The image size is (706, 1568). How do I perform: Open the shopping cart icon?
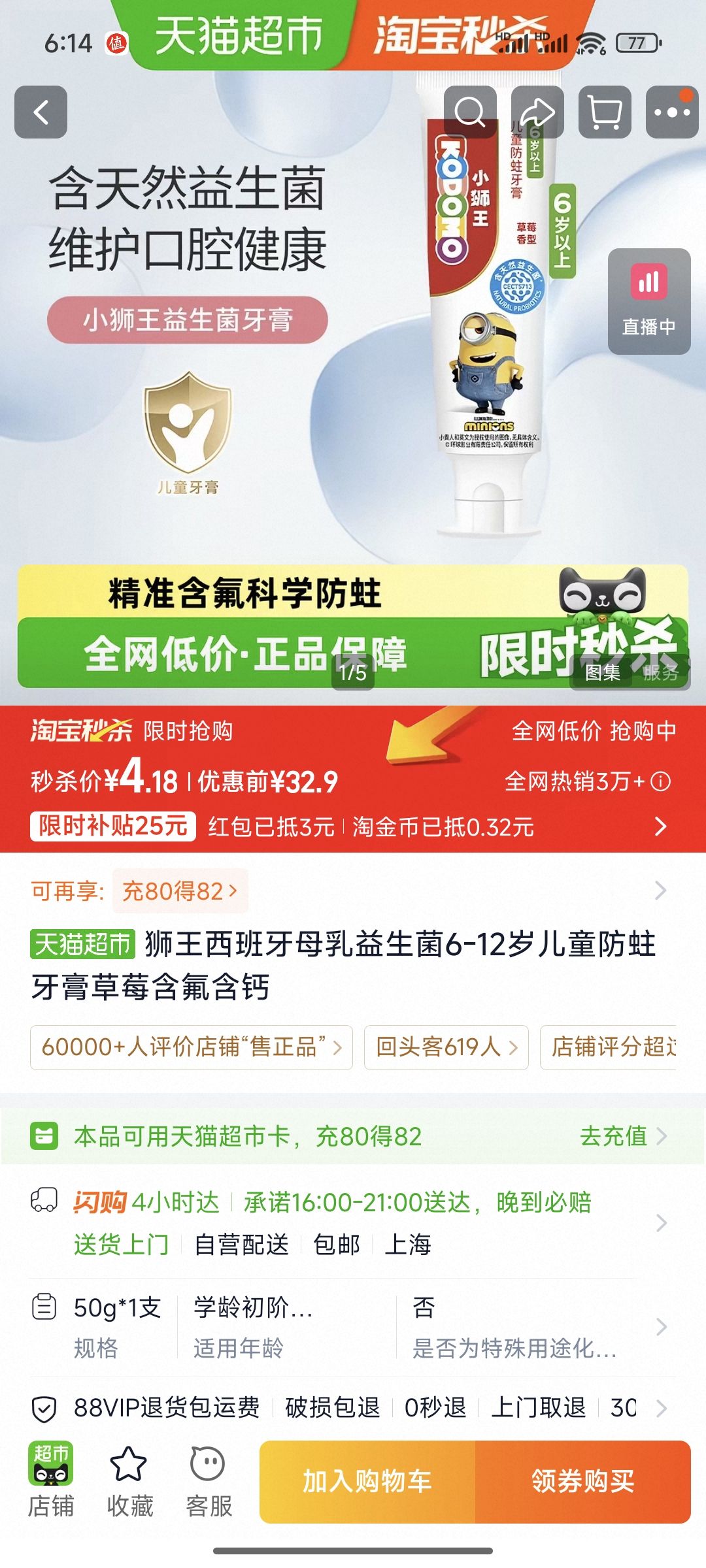pyautogui.click(x=605, y=112)
